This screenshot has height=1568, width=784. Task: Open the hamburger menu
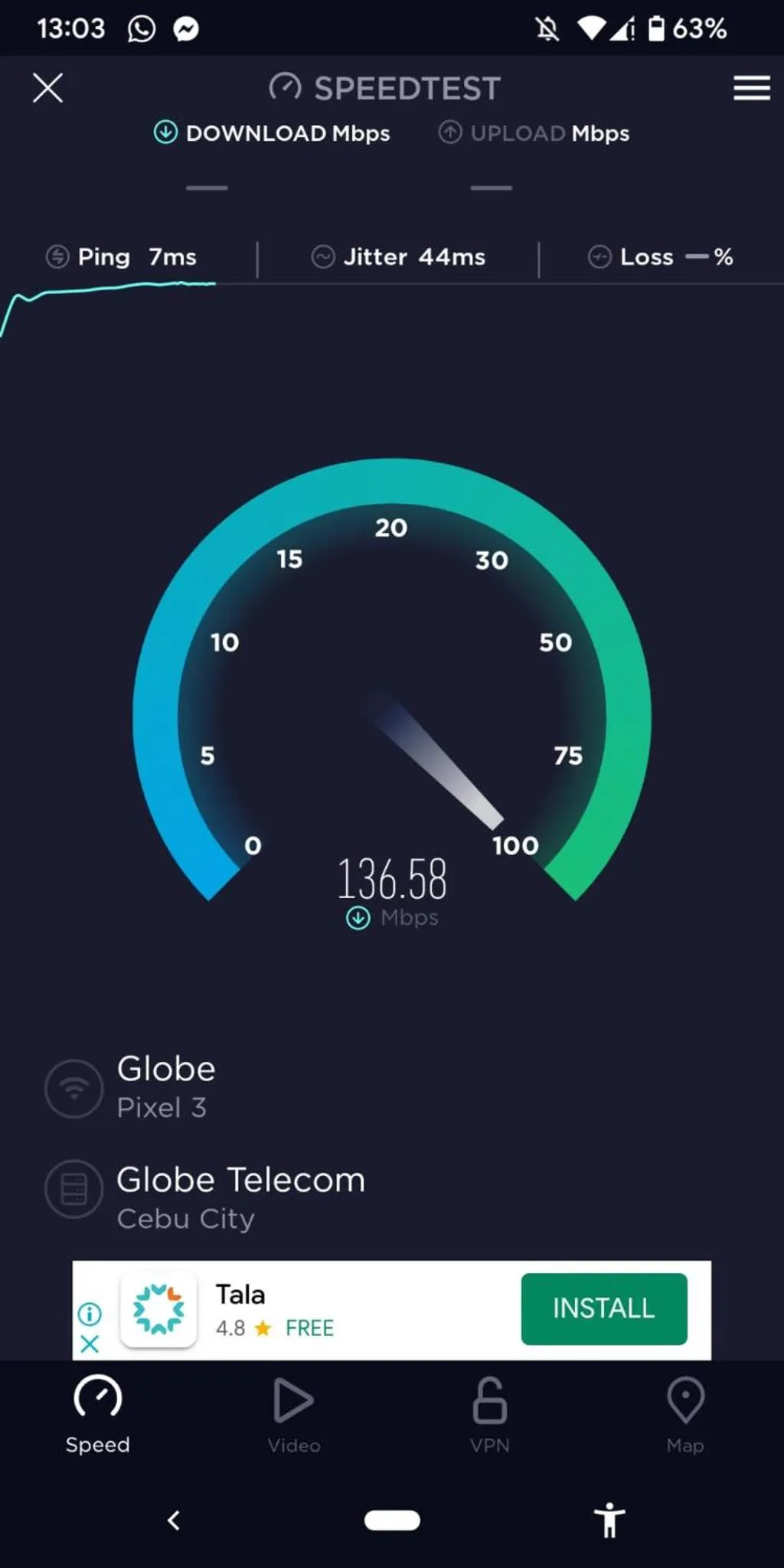coord(751,88)
